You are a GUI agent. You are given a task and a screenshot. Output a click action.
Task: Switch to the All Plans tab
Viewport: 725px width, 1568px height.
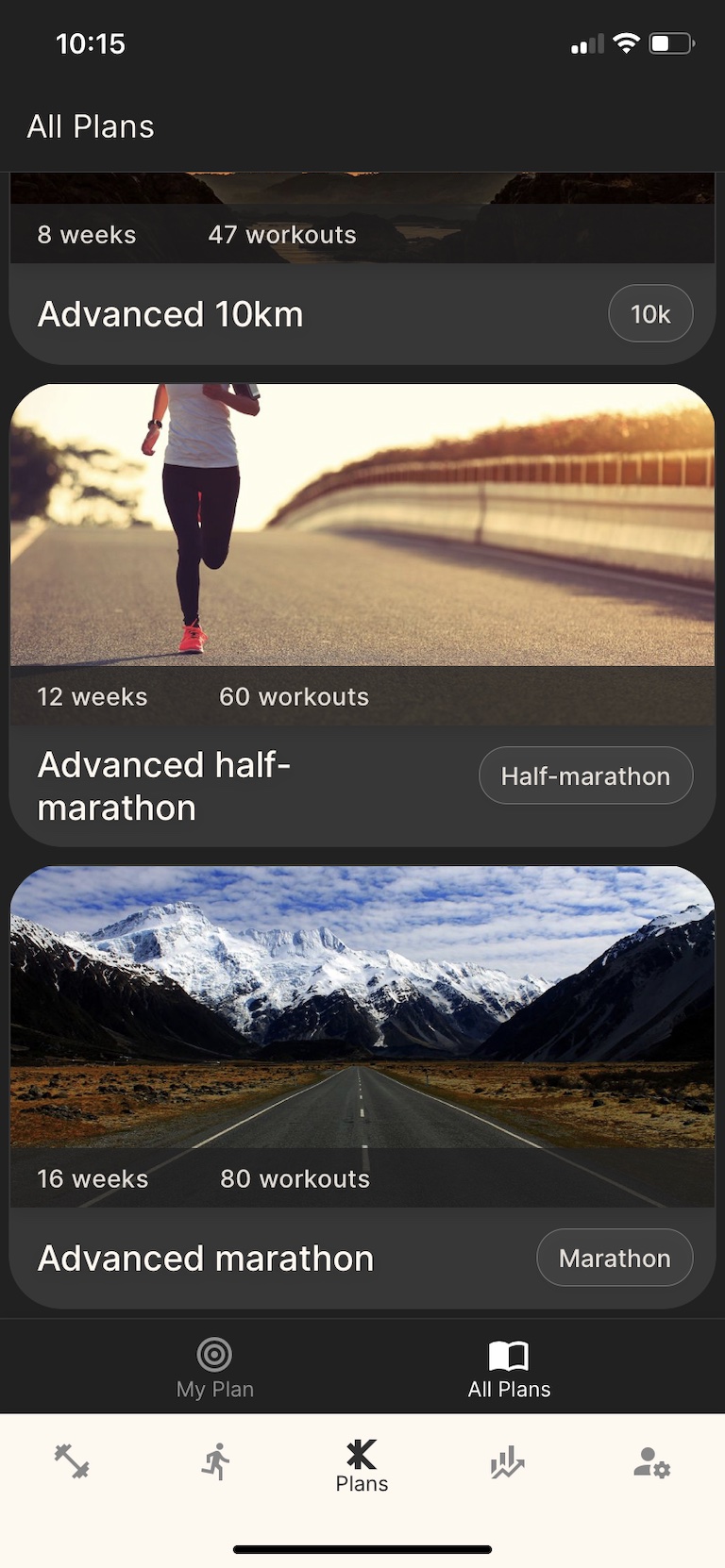point(509,1368)
